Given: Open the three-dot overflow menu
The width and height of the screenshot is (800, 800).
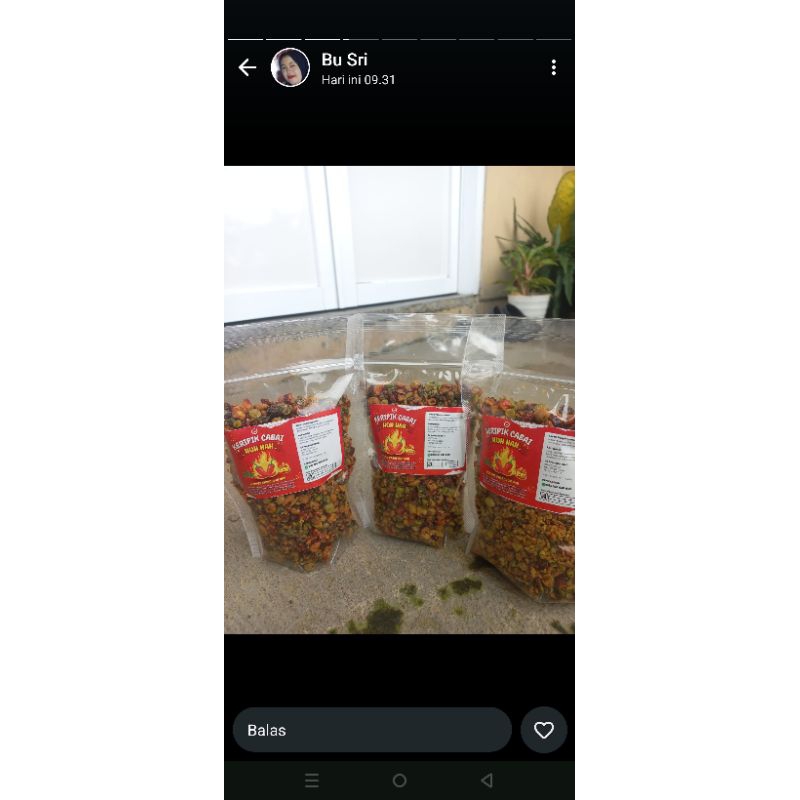Looking at the screenshot, I should (x=553, y=68).
